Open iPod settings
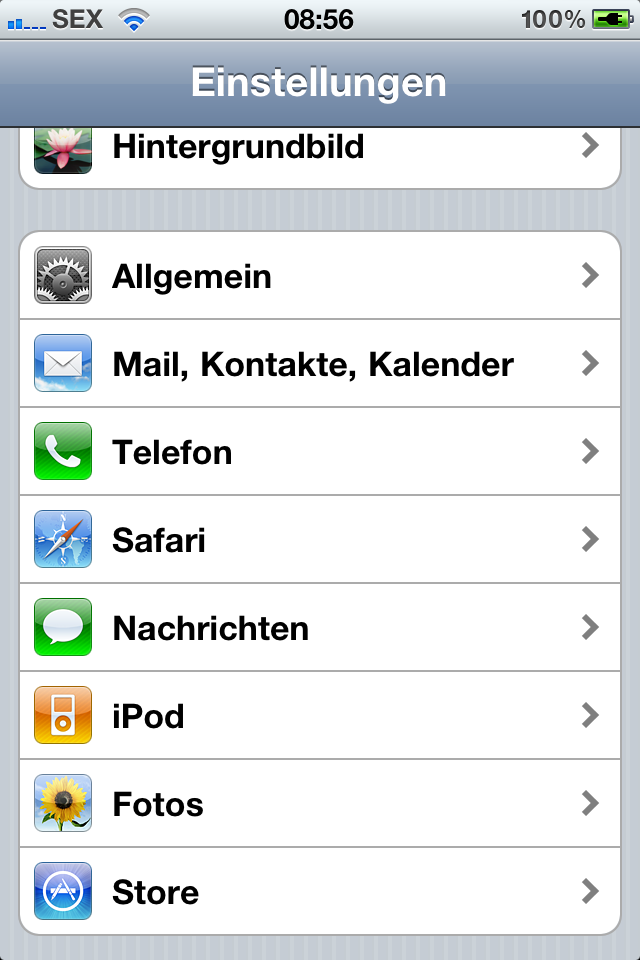Image resolution: width=640 pixels, height=960 pixels. 320,716
